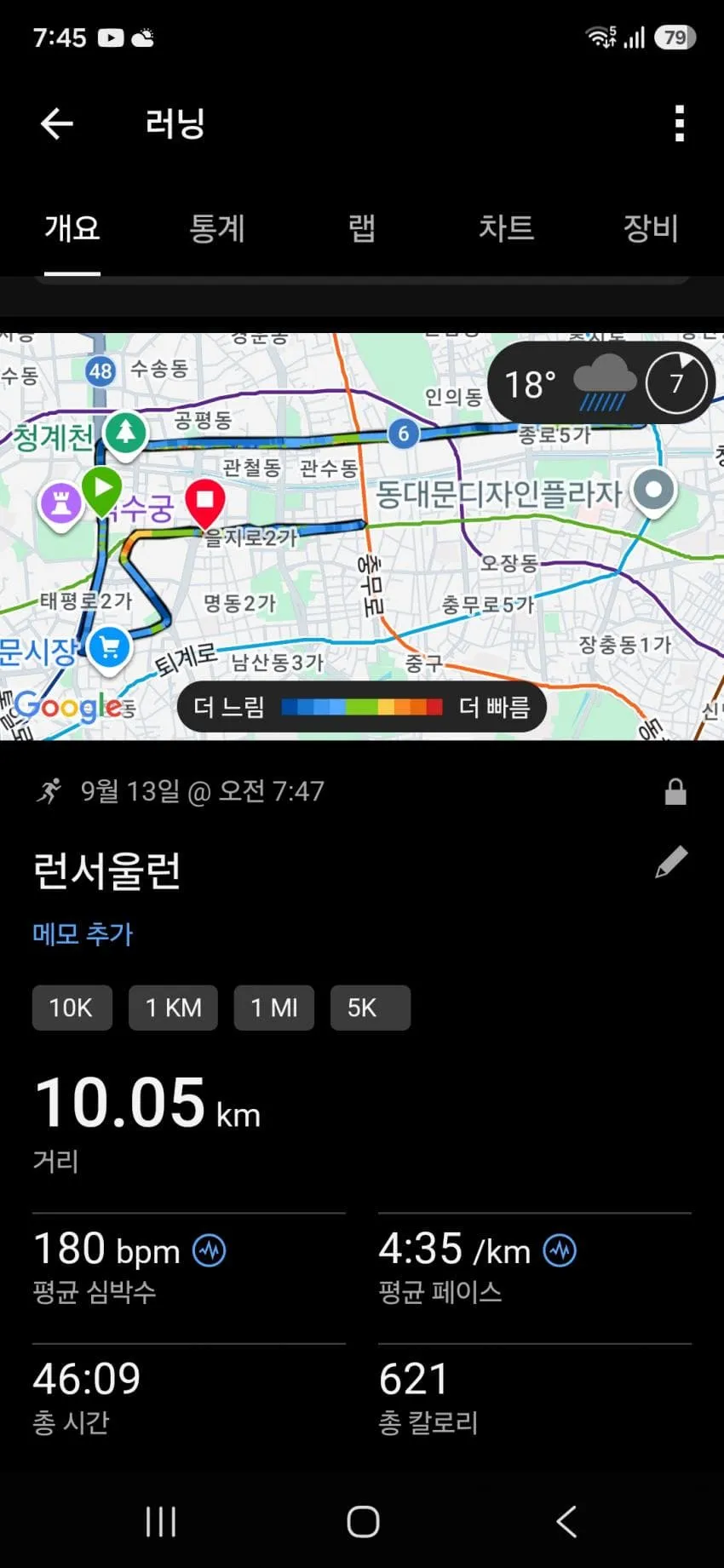Switch to the 랩 tab
Screen dimensions: 724x1568
[361, 228]
